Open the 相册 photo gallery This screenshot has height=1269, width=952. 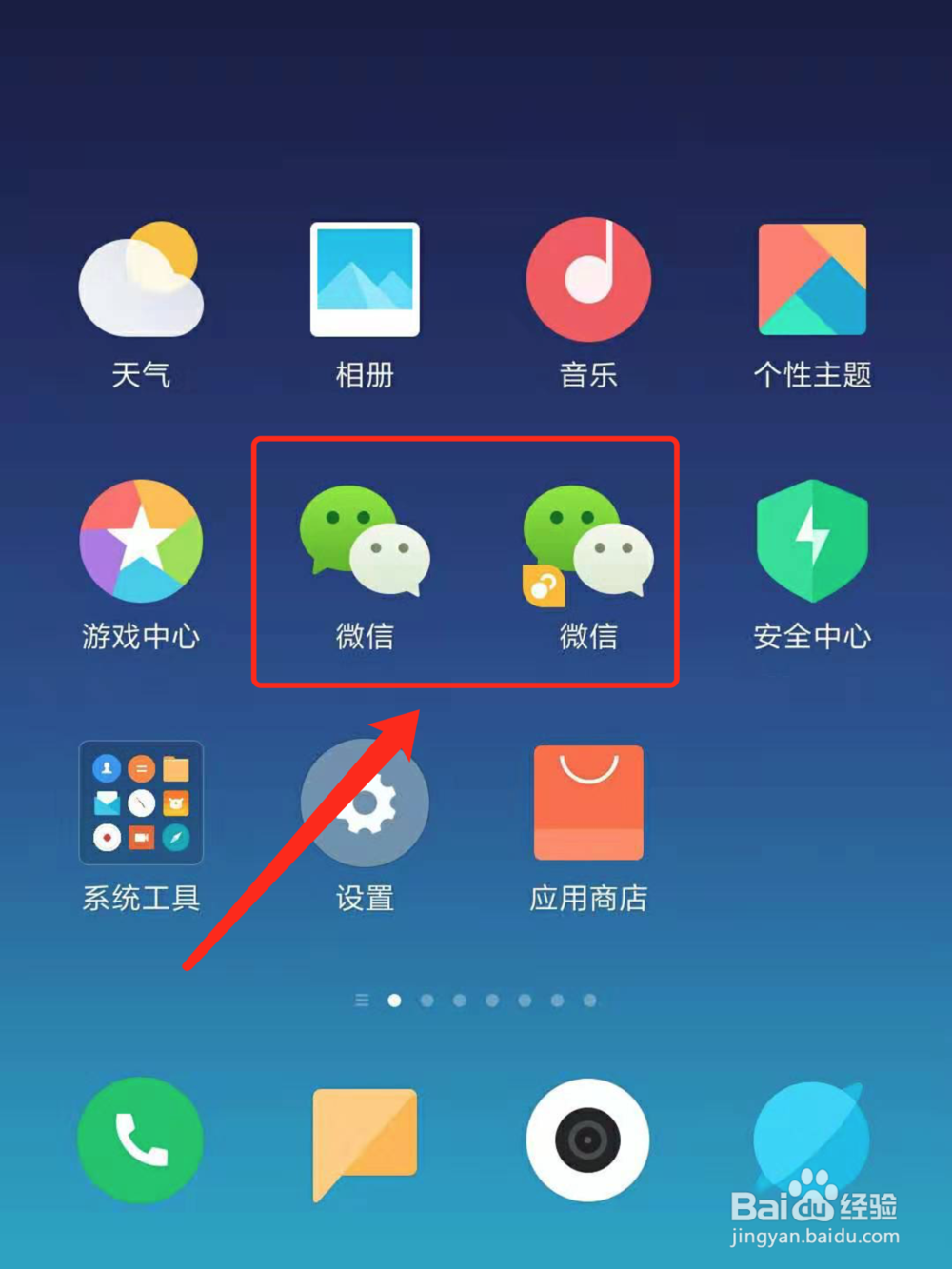[365, 279]
